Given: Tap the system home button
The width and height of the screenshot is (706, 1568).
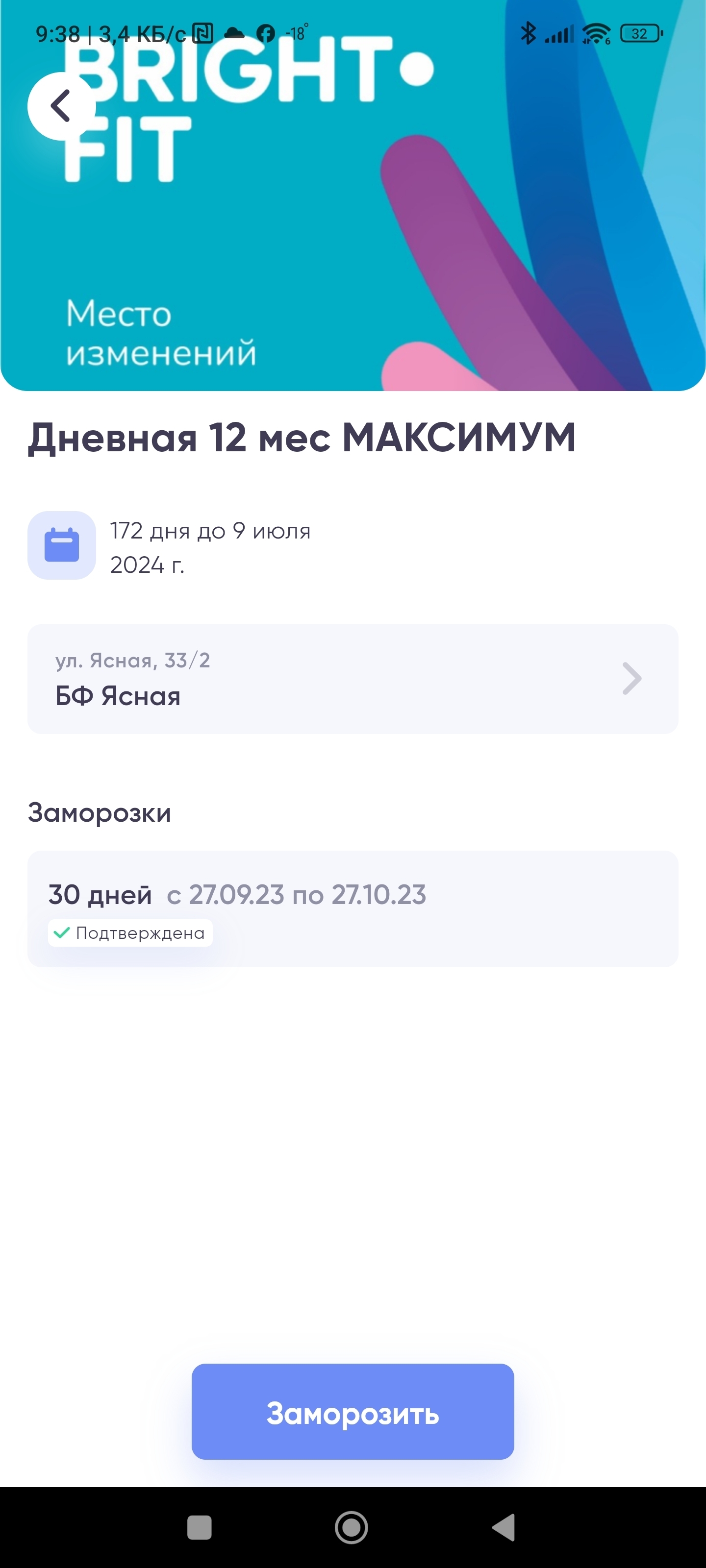Looking at the screenshot, I should point(352,1527).
